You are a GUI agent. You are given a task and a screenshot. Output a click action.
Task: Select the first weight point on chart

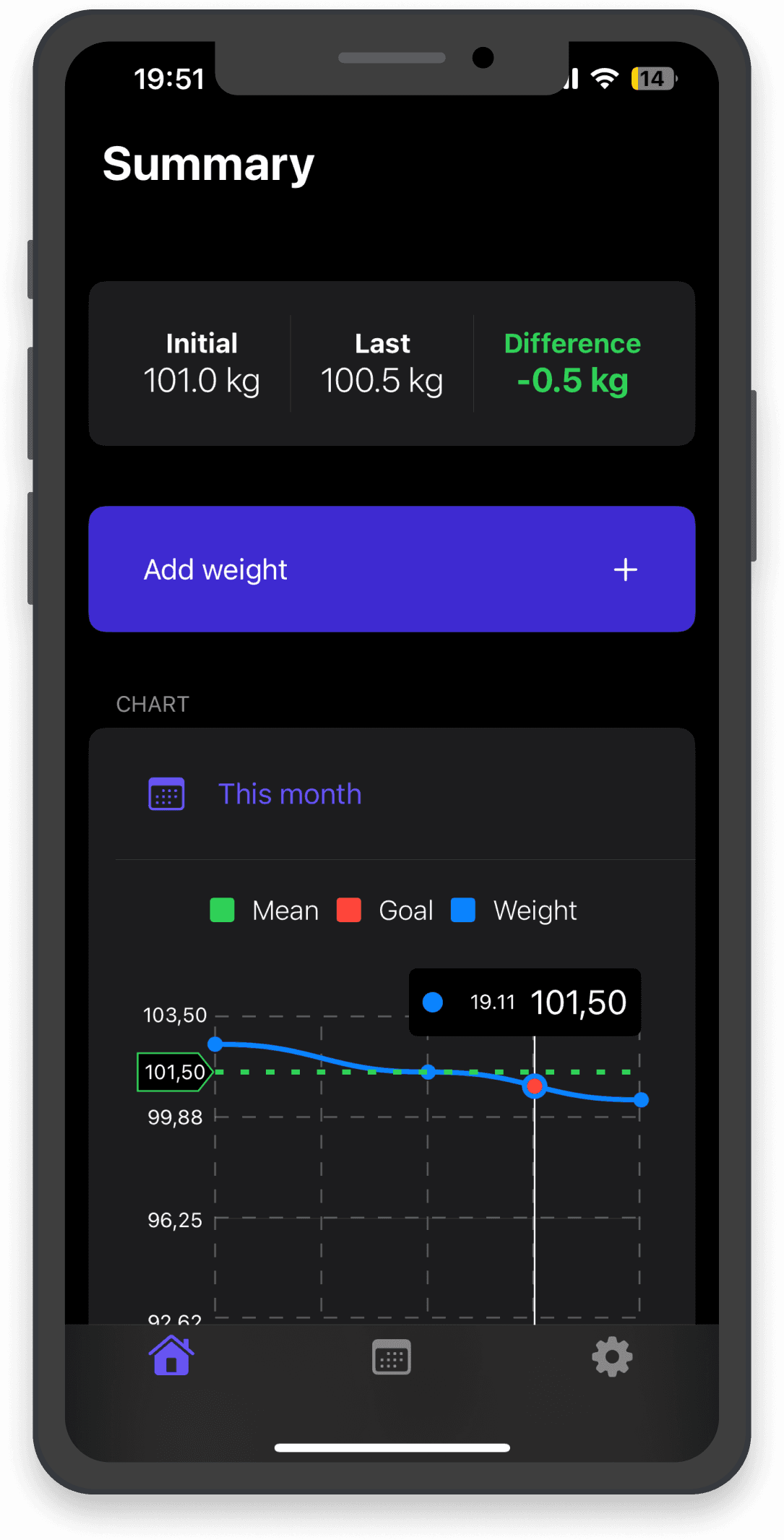coord(215,1044)
